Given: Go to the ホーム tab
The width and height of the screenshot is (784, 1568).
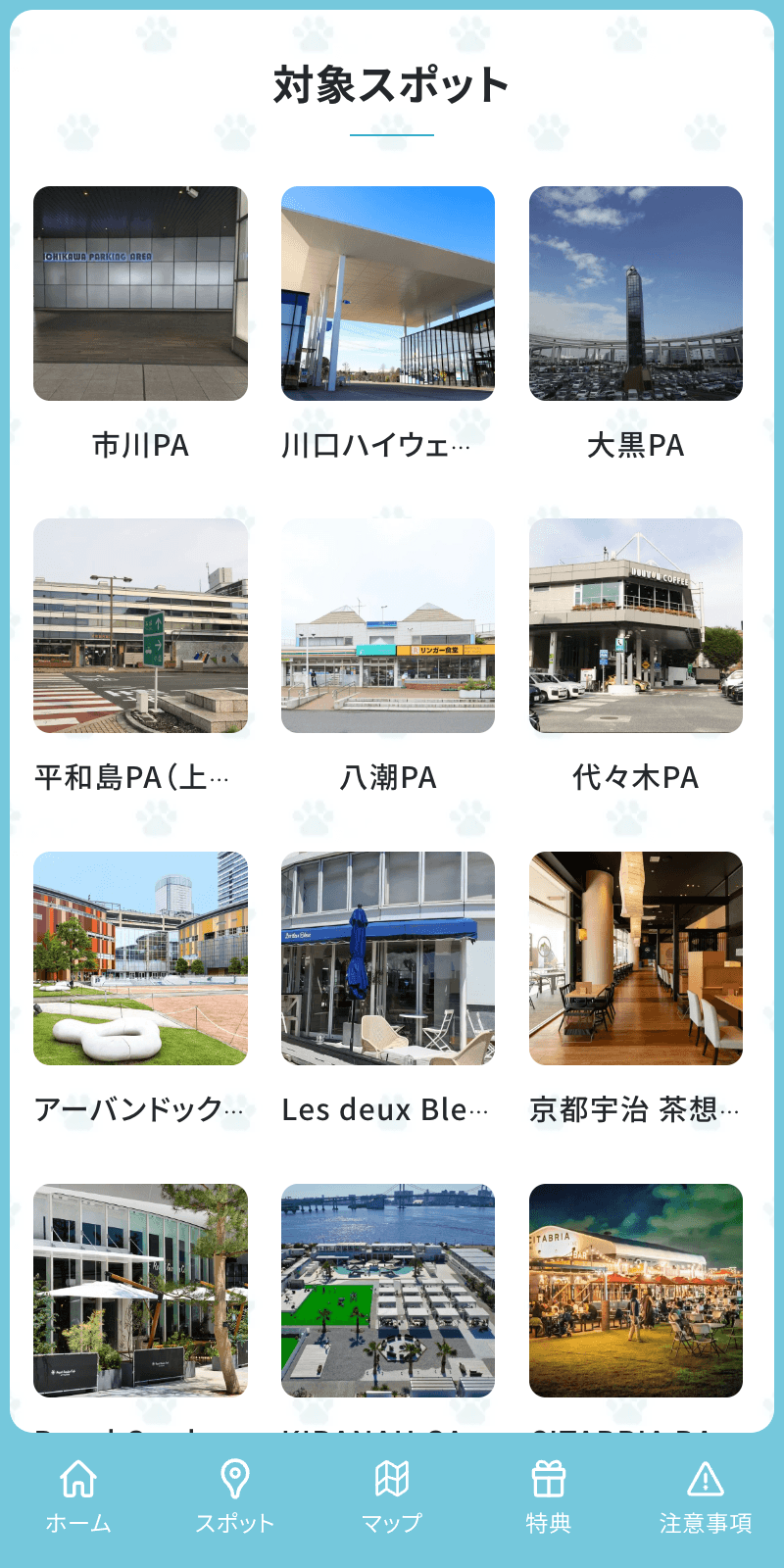Looking at the screenshot, I should (78, 1496).
